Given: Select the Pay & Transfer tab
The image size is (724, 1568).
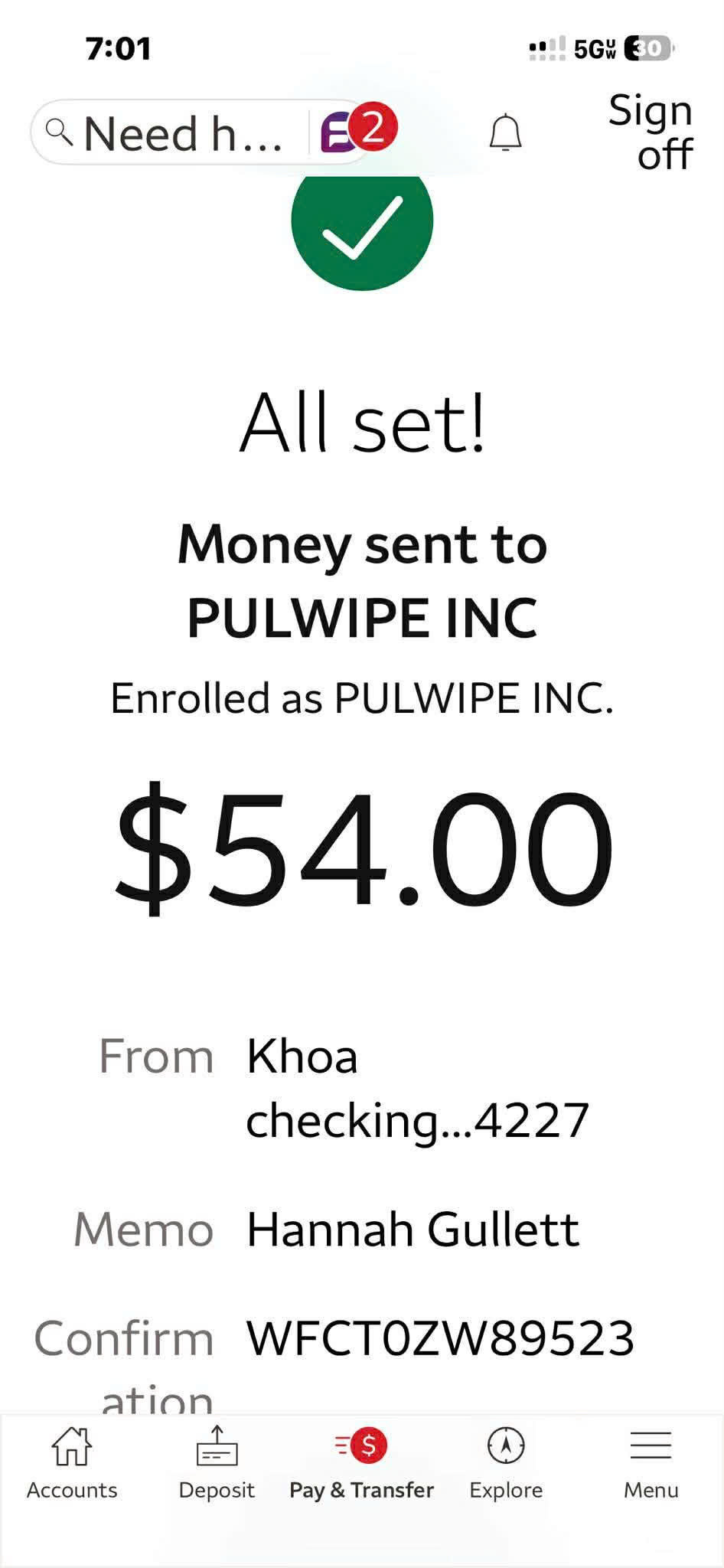Looking at the screenshot, I should pos(361,1463).
